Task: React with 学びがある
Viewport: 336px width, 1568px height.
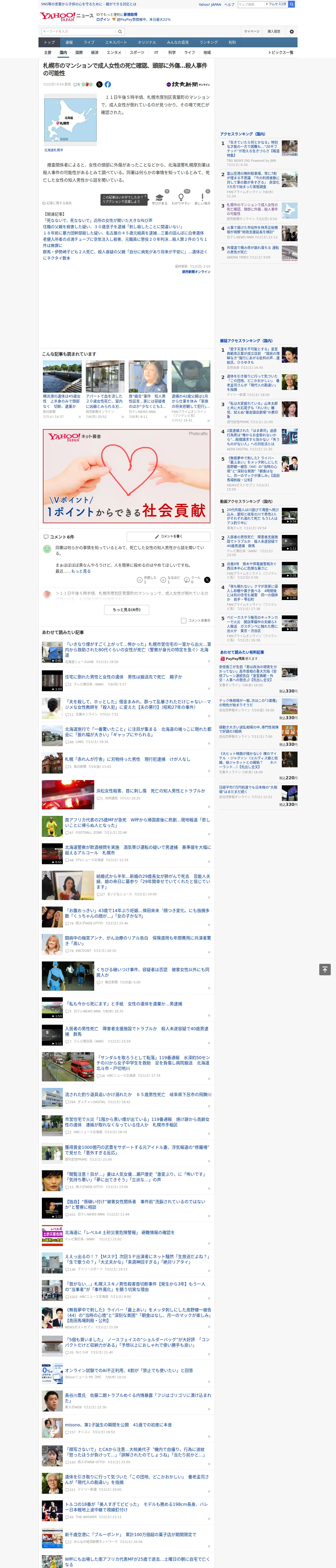Action: (159, 199)
